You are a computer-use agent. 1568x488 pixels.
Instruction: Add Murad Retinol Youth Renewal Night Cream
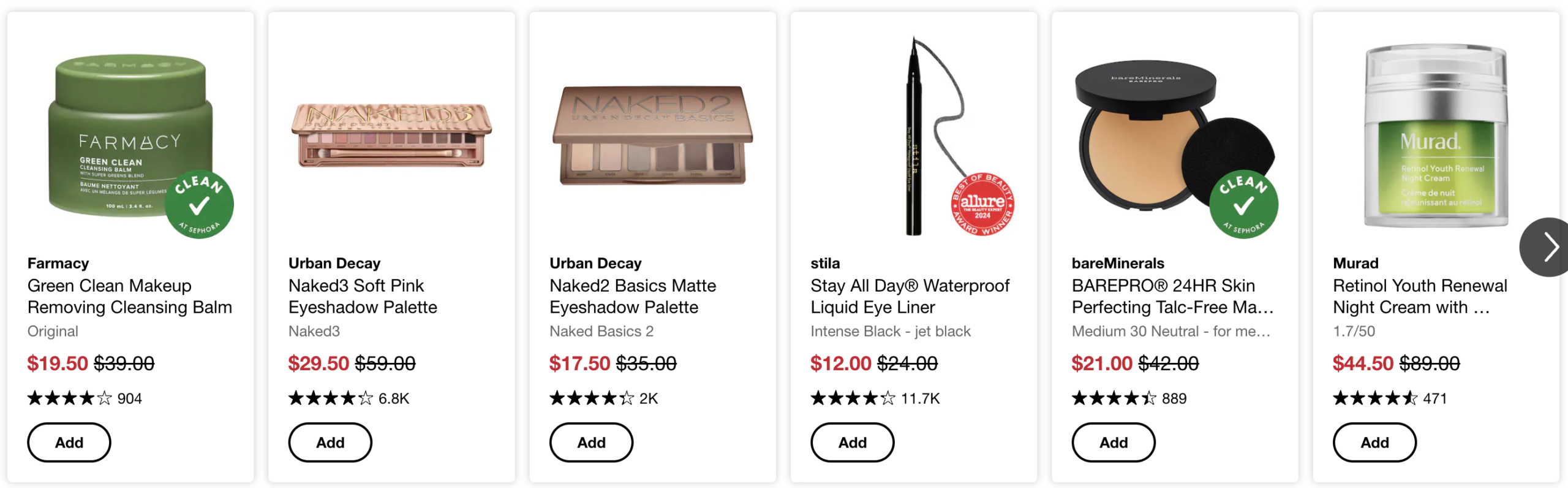[x=1374, y=442]
